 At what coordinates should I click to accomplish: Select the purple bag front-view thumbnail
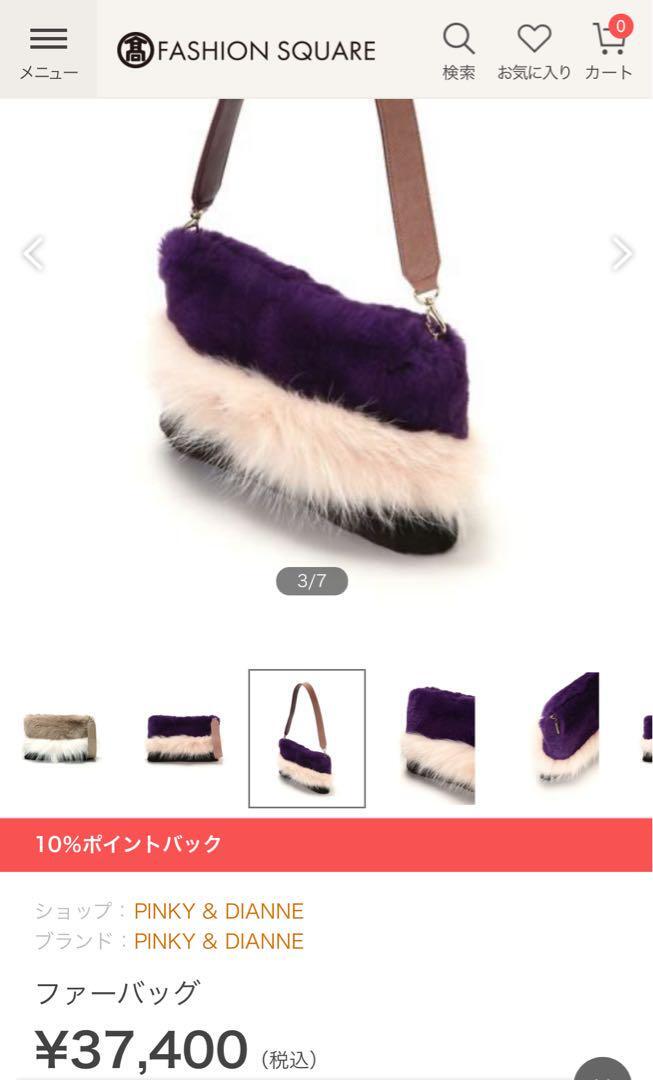point(184,738)
